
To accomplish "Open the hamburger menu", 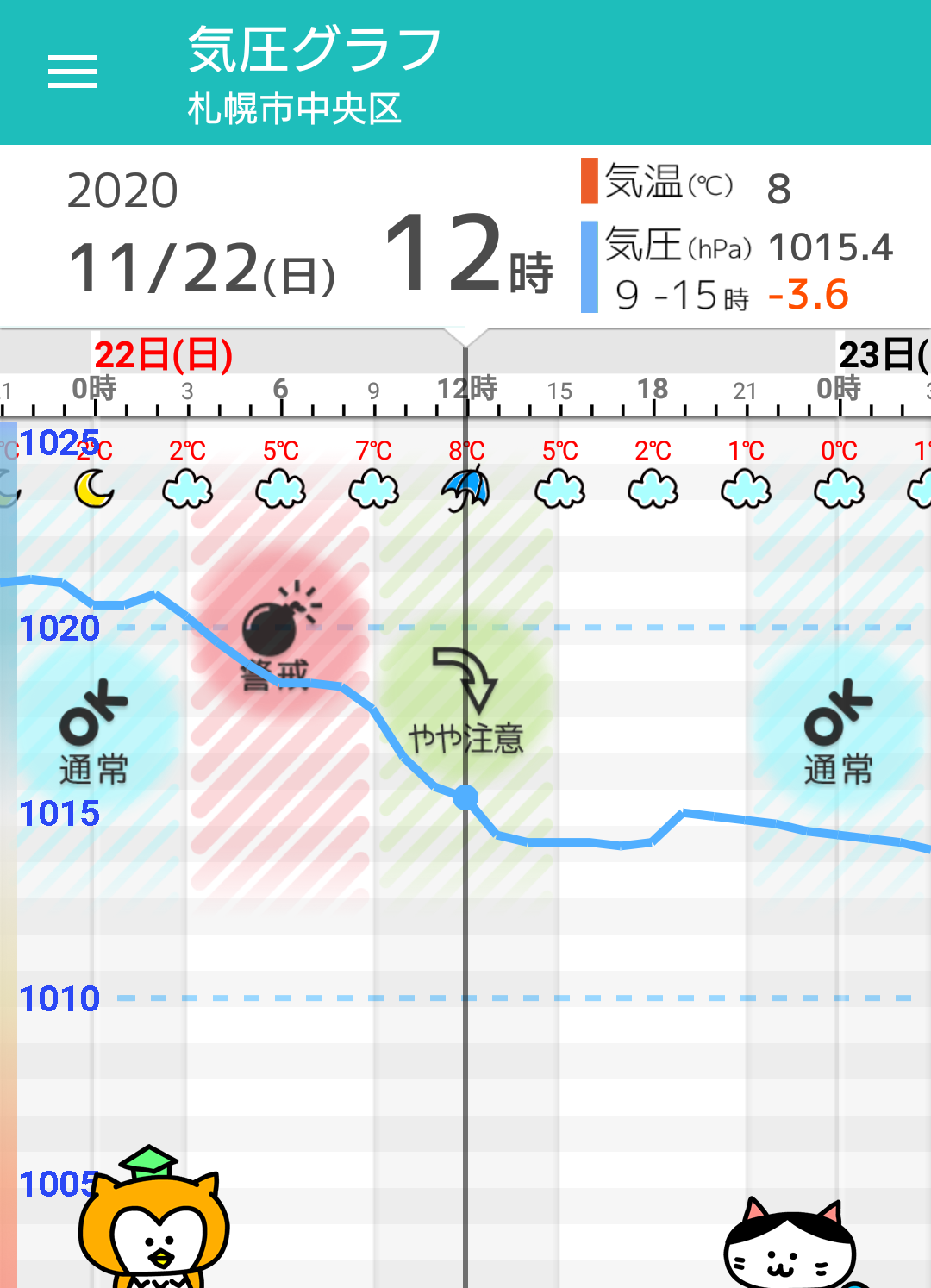I will click(x=72, y=72).
